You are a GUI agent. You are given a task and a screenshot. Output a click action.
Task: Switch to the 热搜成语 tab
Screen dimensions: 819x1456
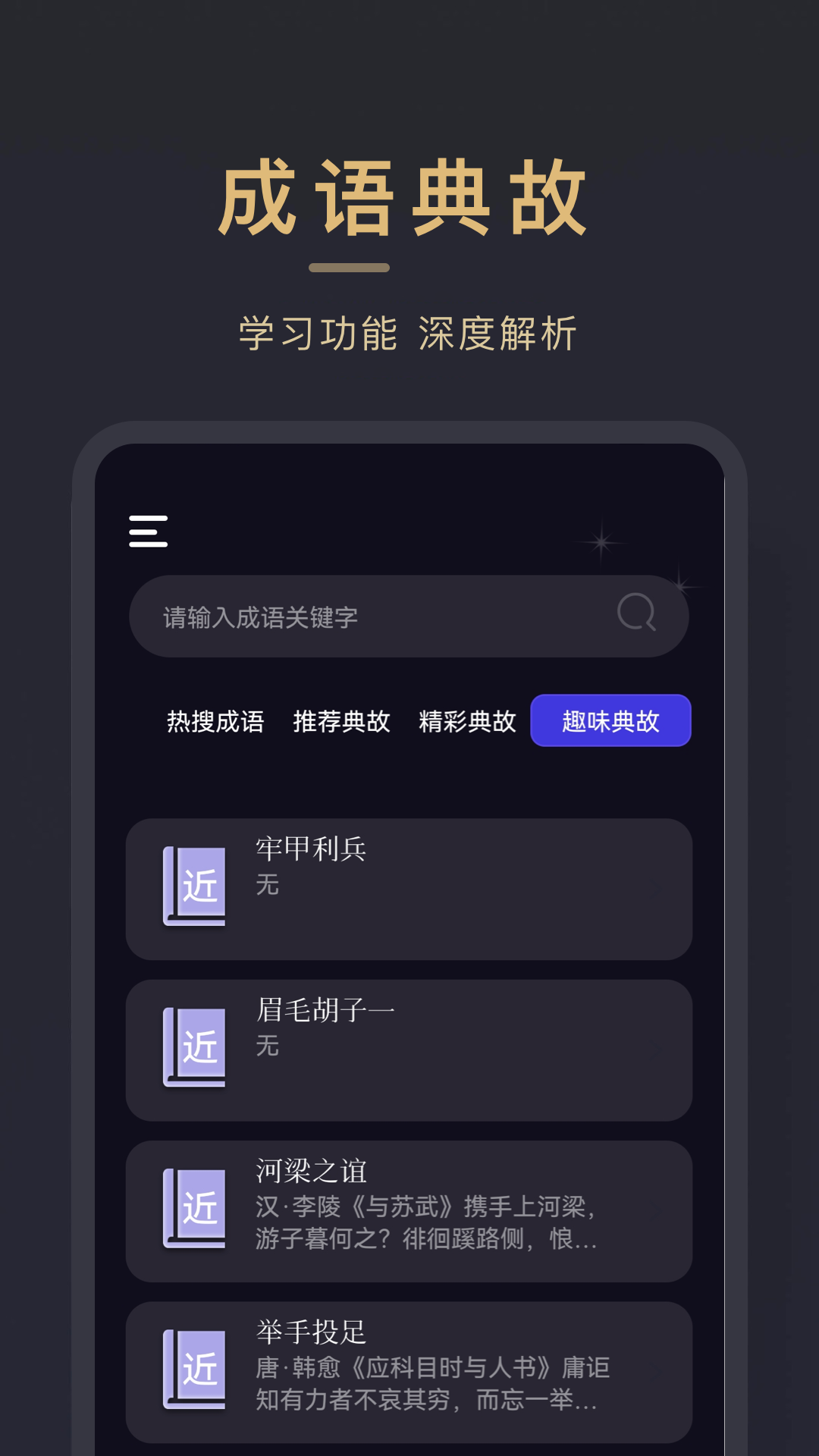click(216, 721)
